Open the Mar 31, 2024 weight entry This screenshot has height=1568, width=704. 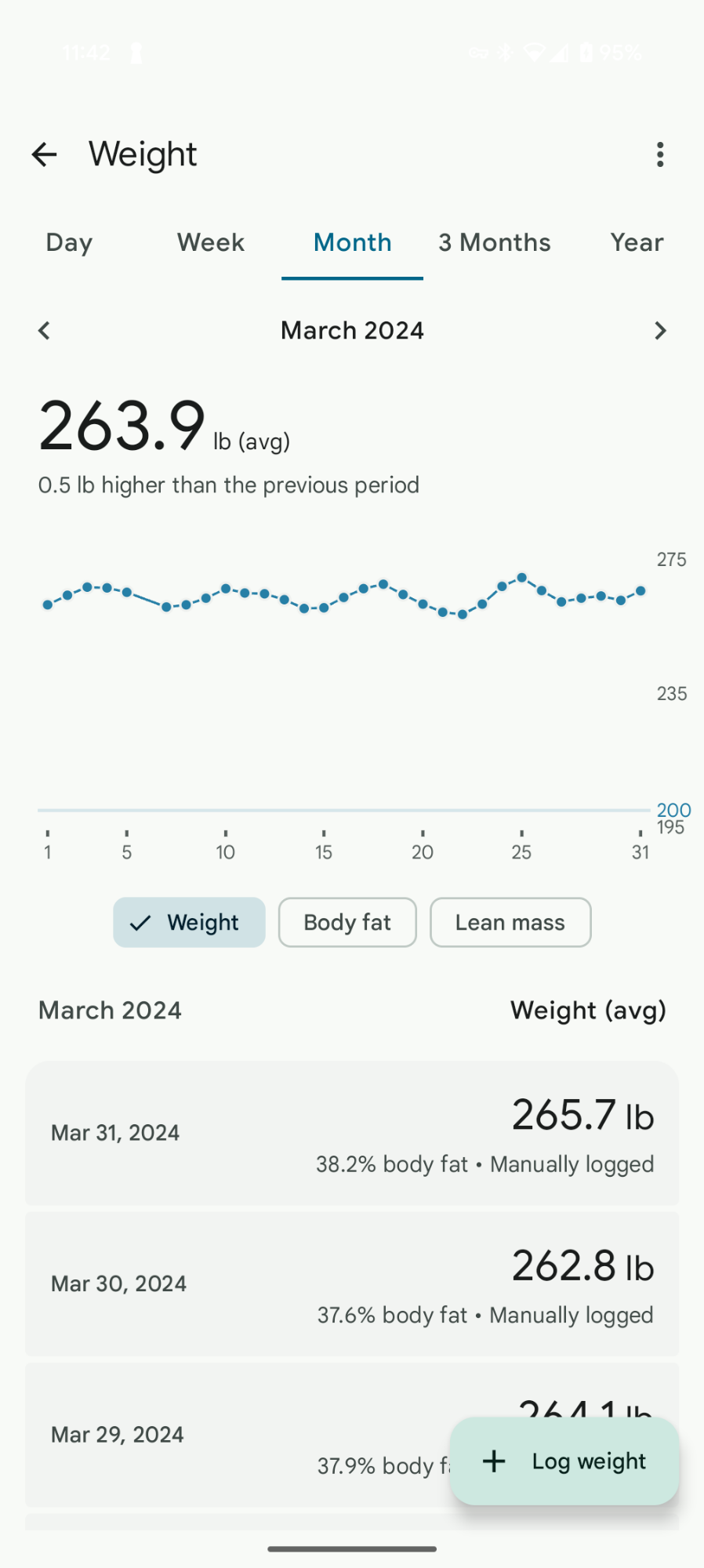coord(352,1133)
